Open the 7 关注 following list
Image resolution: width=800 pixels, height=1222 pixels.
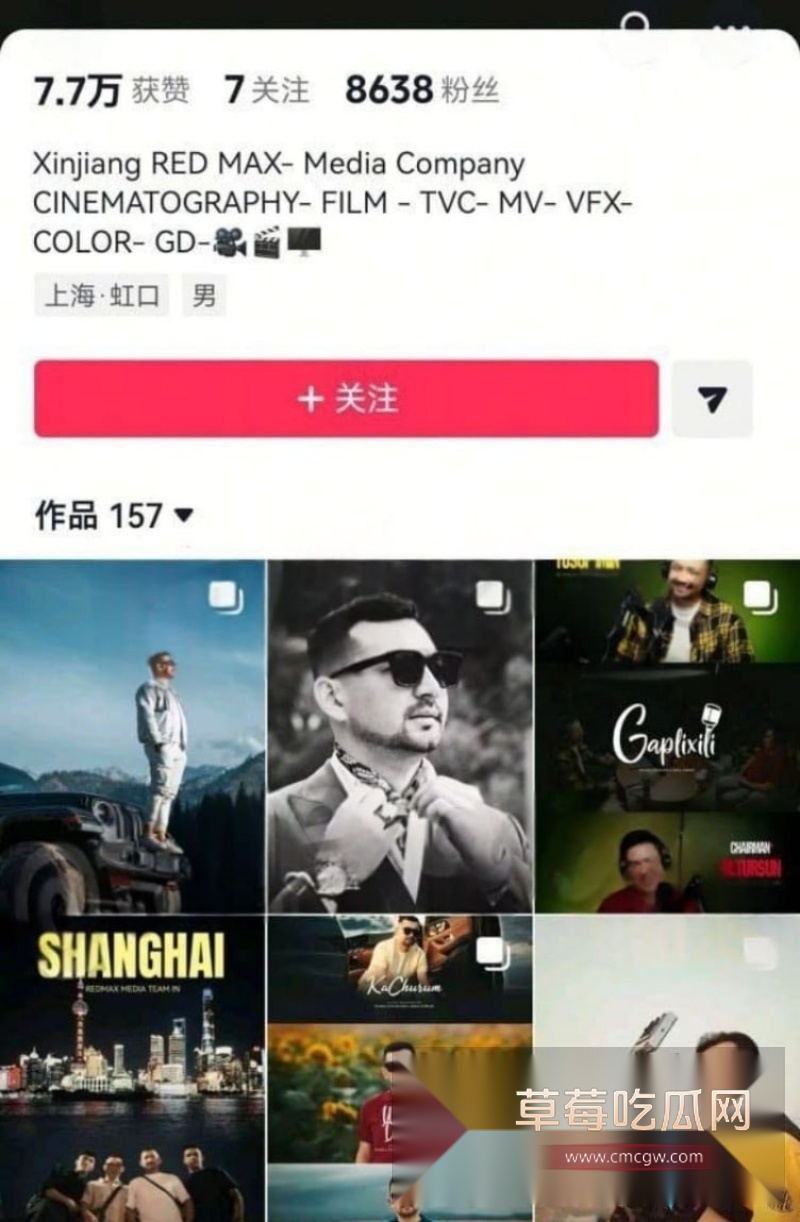pyautogui.click(x=263, y=89)
